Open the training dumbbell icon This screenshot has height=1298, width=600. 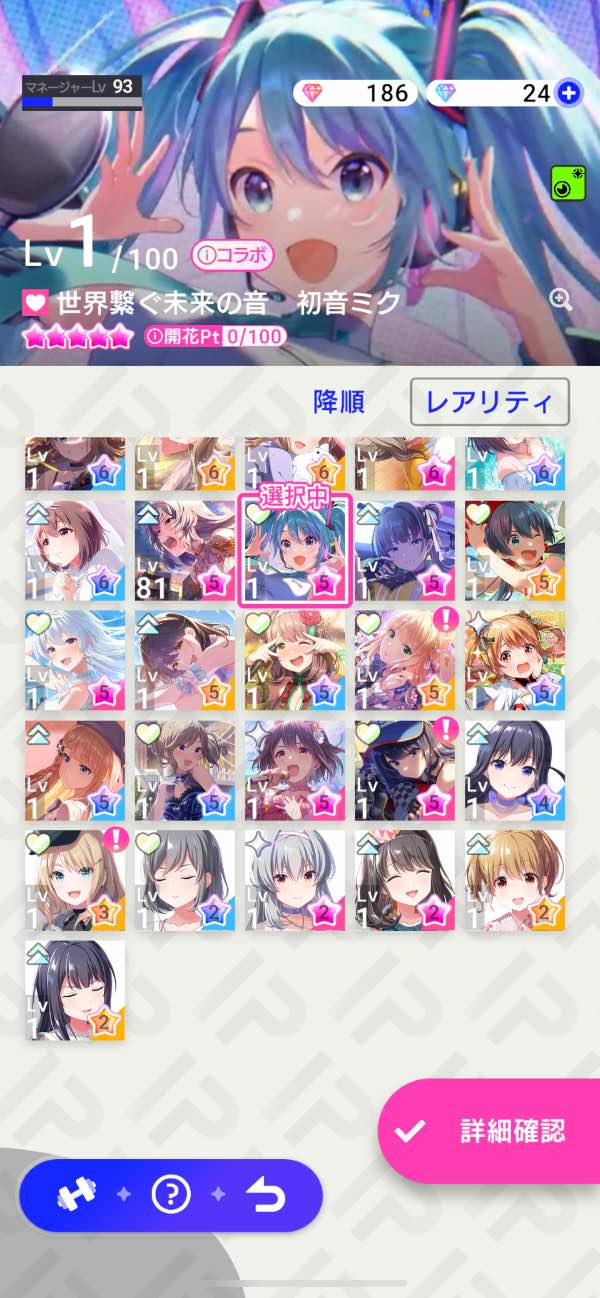(75, 1195)
